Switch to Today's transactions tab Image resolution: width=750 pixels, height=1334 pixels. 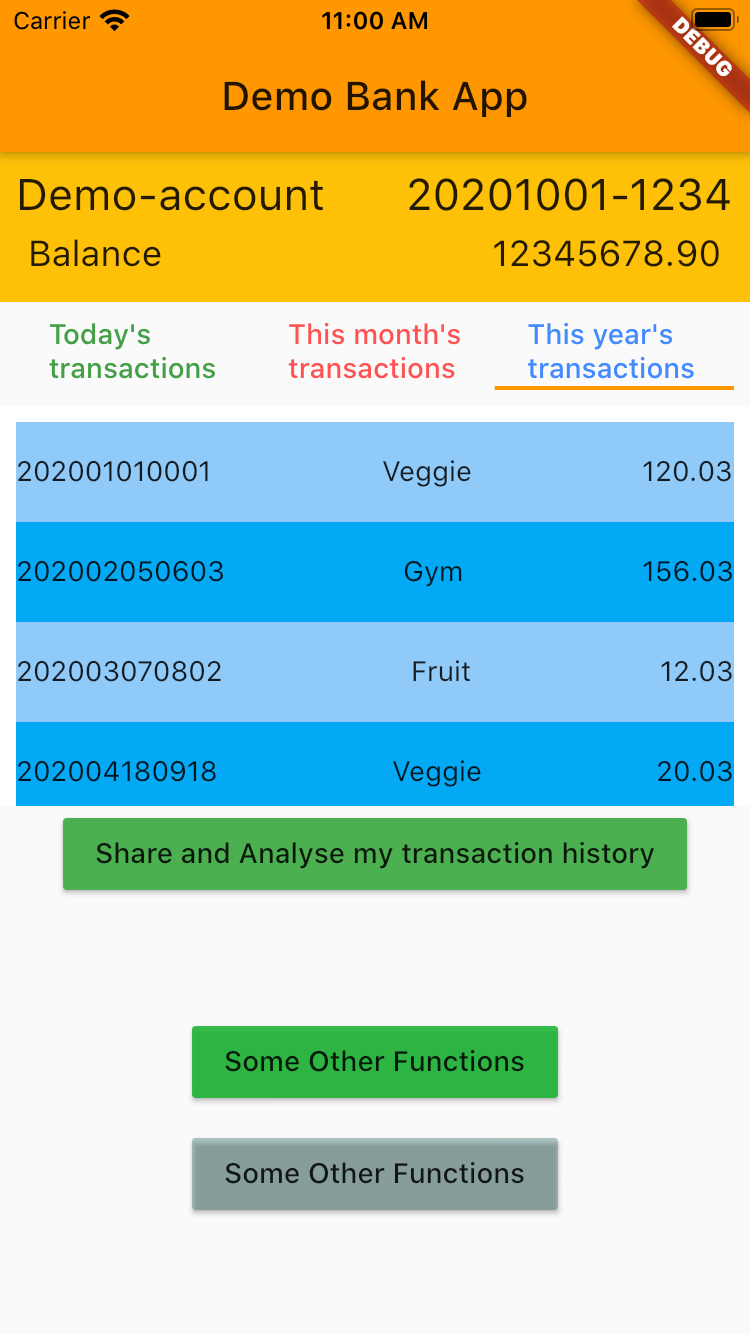(134, 352)
